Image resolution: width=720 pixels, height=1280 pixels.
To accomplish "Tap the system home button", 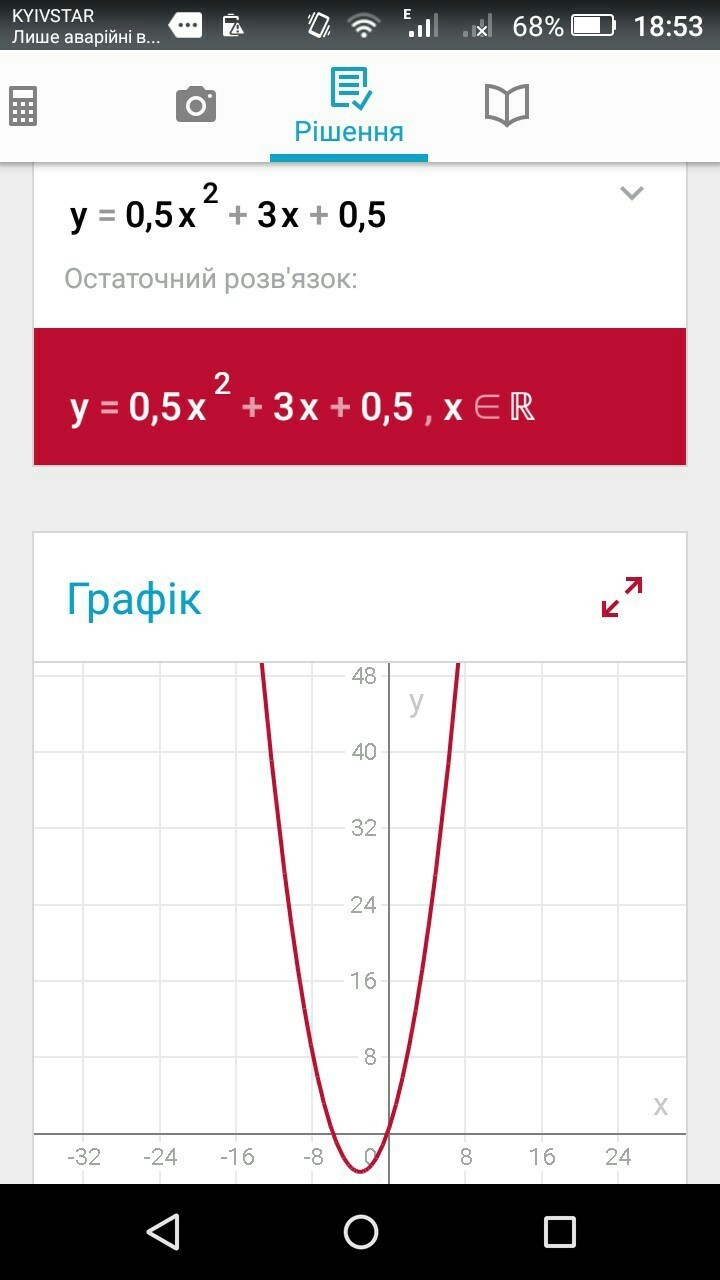I will [x=360, y=1232].
